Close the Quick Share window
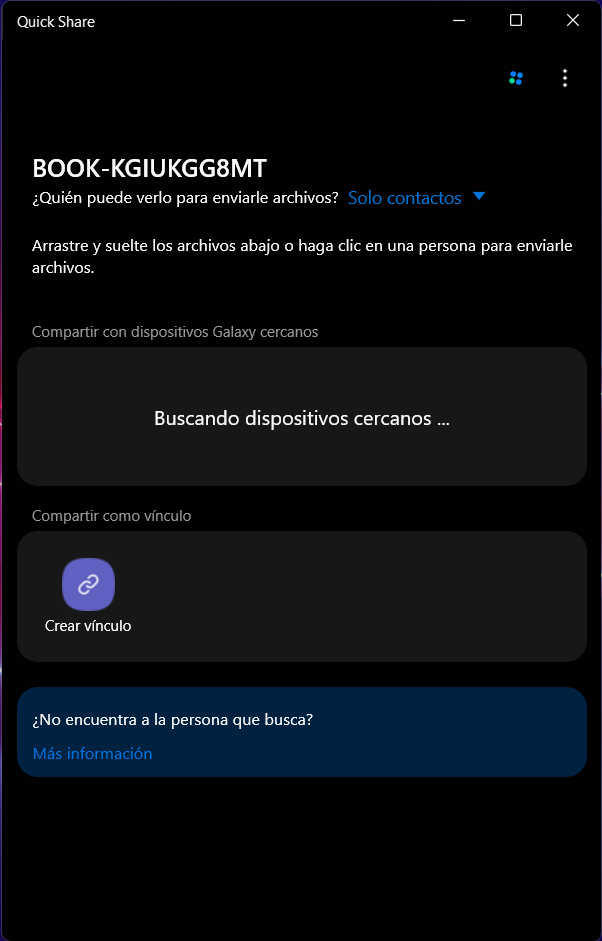This screenshot has height=941, width=602. pyautogui.click(x=573, y=20)
